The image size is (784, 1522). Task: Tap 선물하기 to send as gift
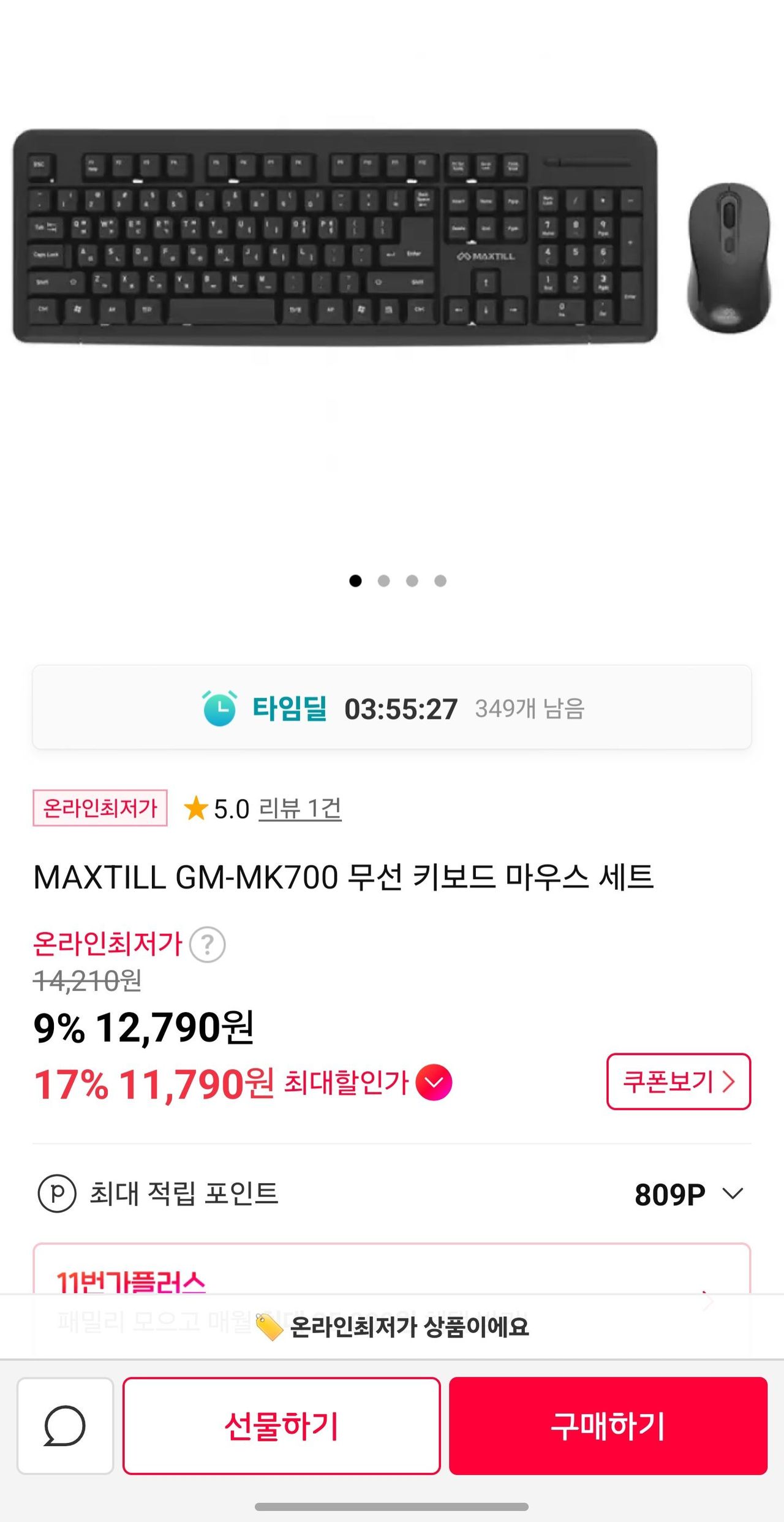281,1426
